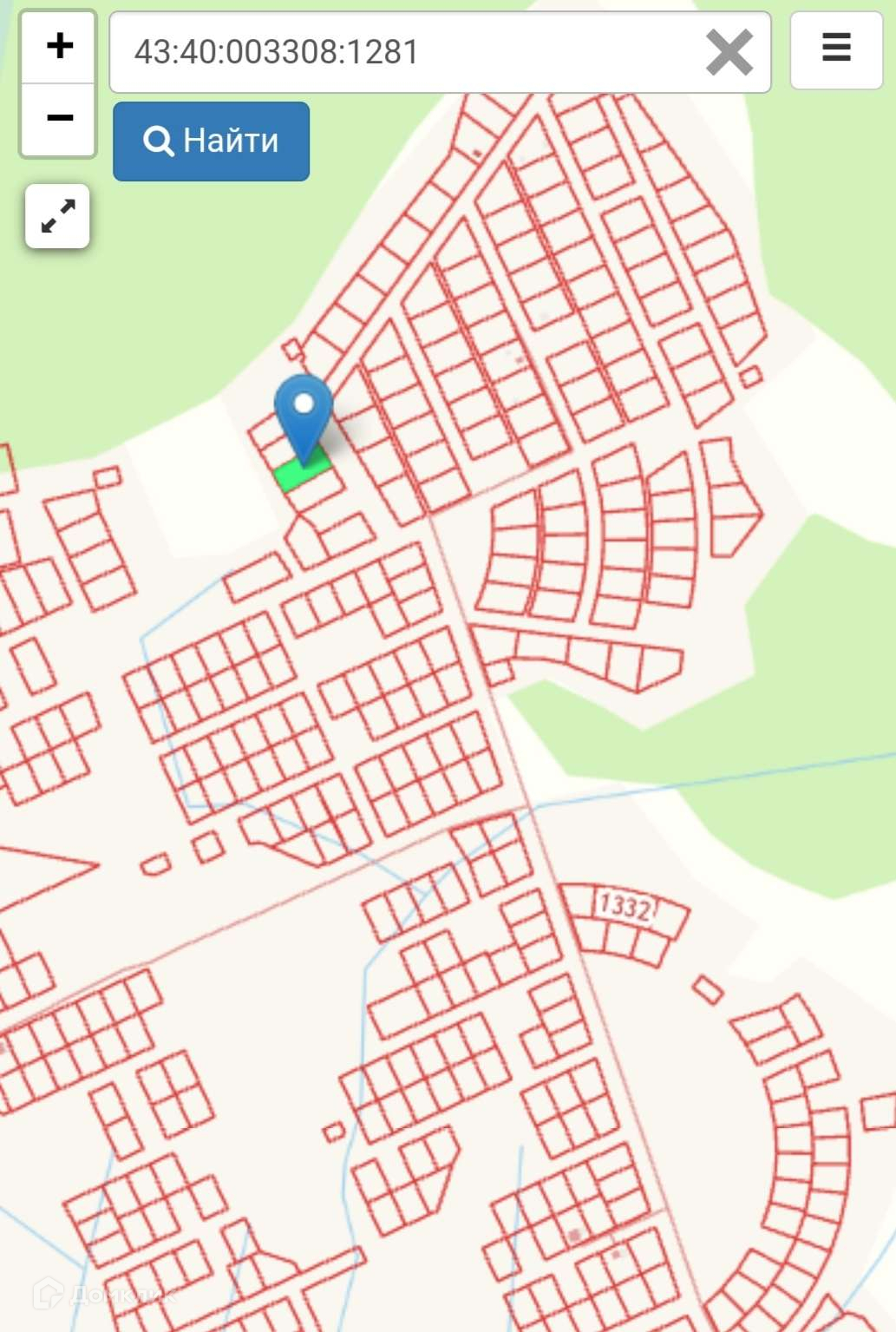Open the hamburger menu
The image size is (896, 1332).
coord(835,49)
